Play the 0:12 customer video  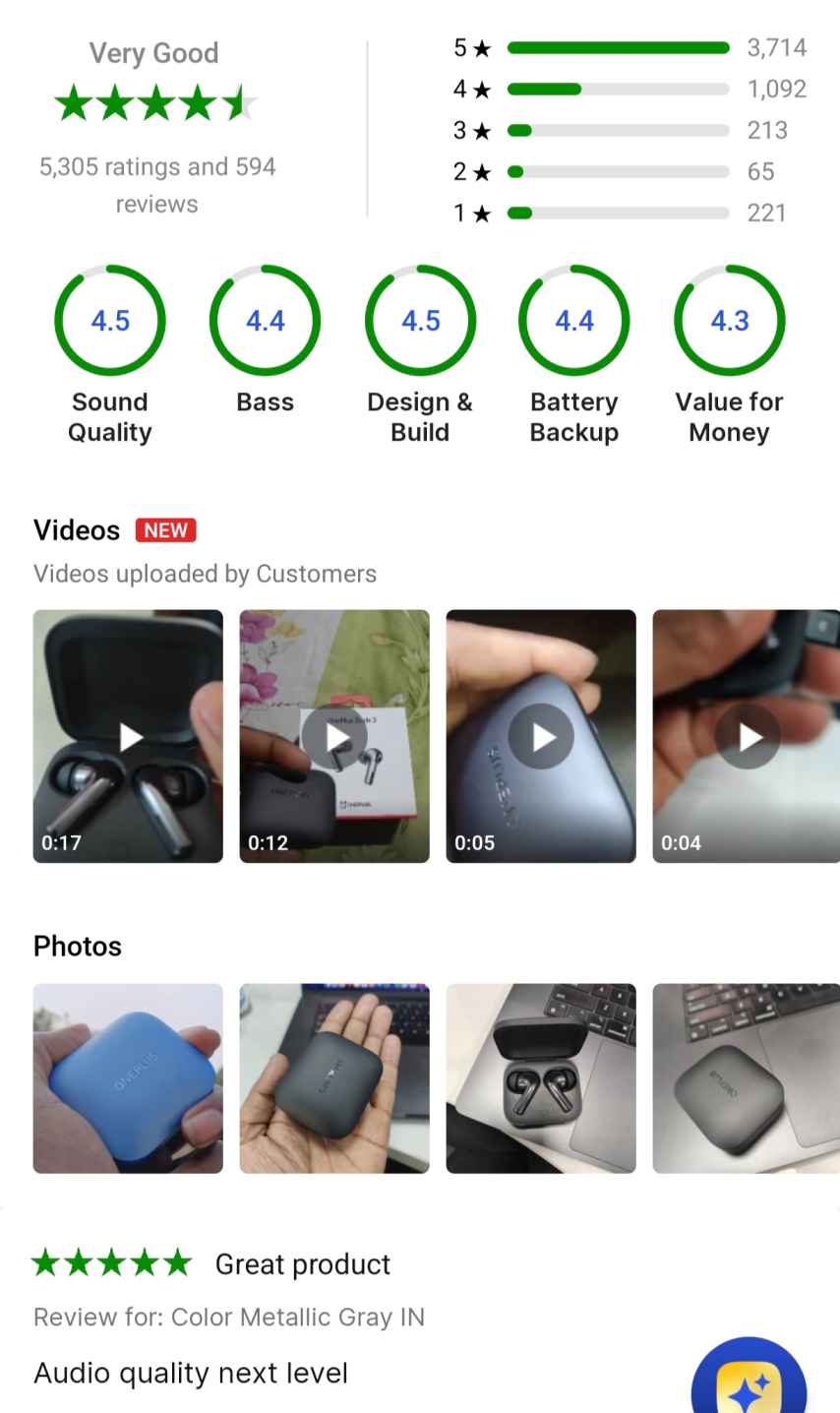click(334, 736)
